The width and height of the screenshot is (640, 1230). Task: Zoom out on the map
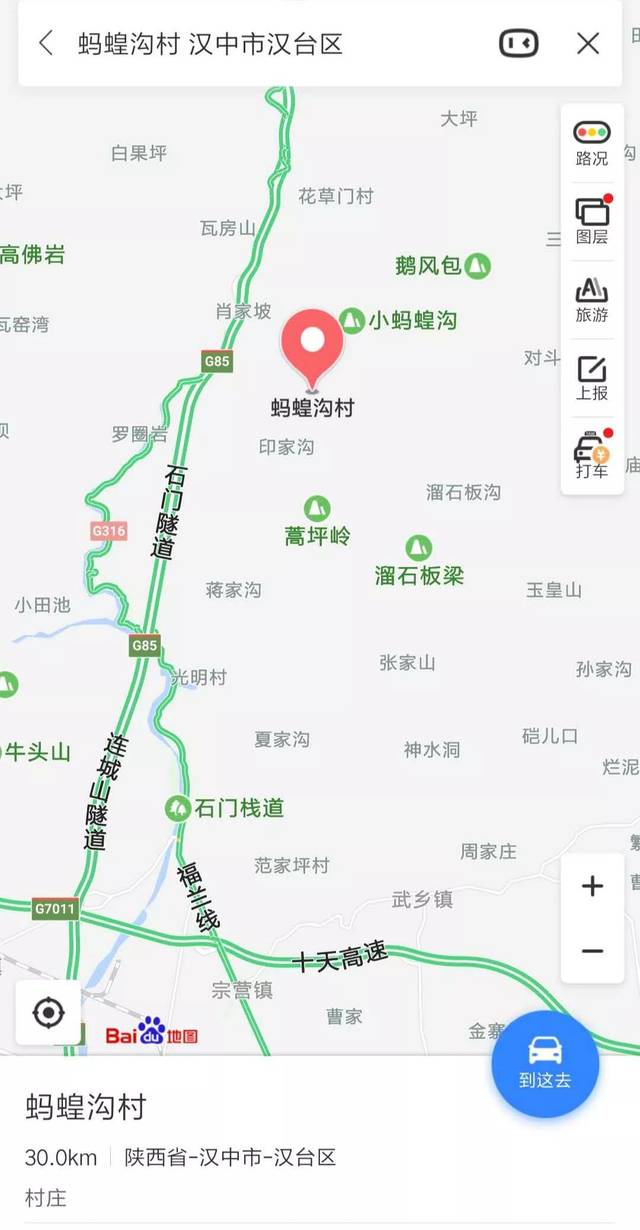click(593, 951)
